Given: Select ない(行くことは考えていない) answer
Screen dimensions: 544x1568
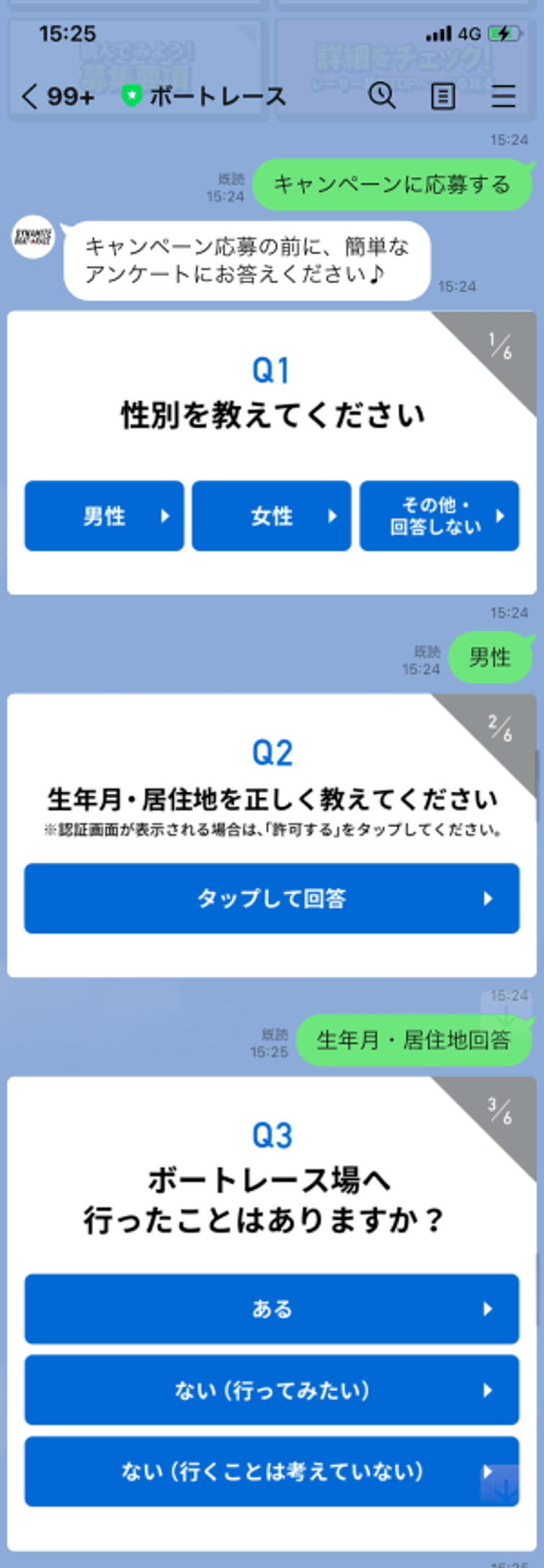Looking at the screenshot, I should pos(271,1471).
